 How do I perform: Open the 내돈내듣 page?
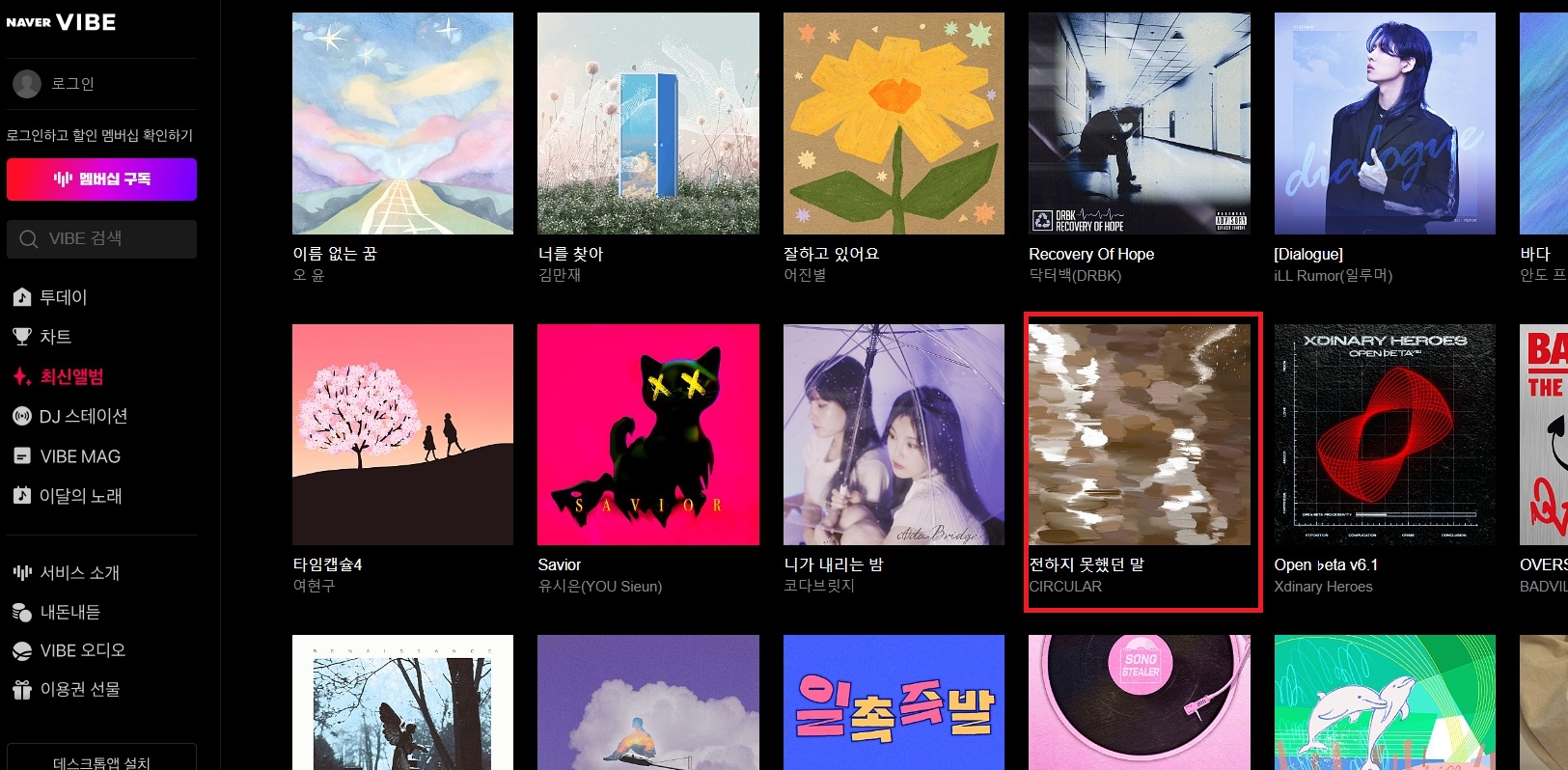click(x=69, y=612)
